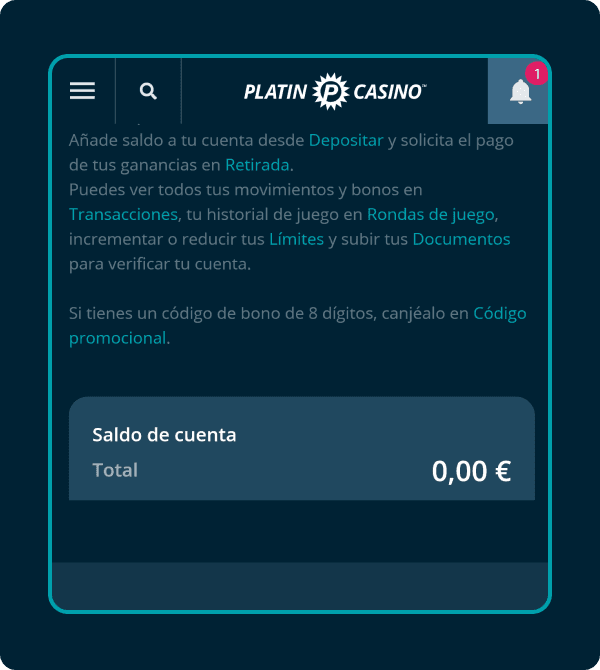Open the notifications bell

click(x=520, y=91)
